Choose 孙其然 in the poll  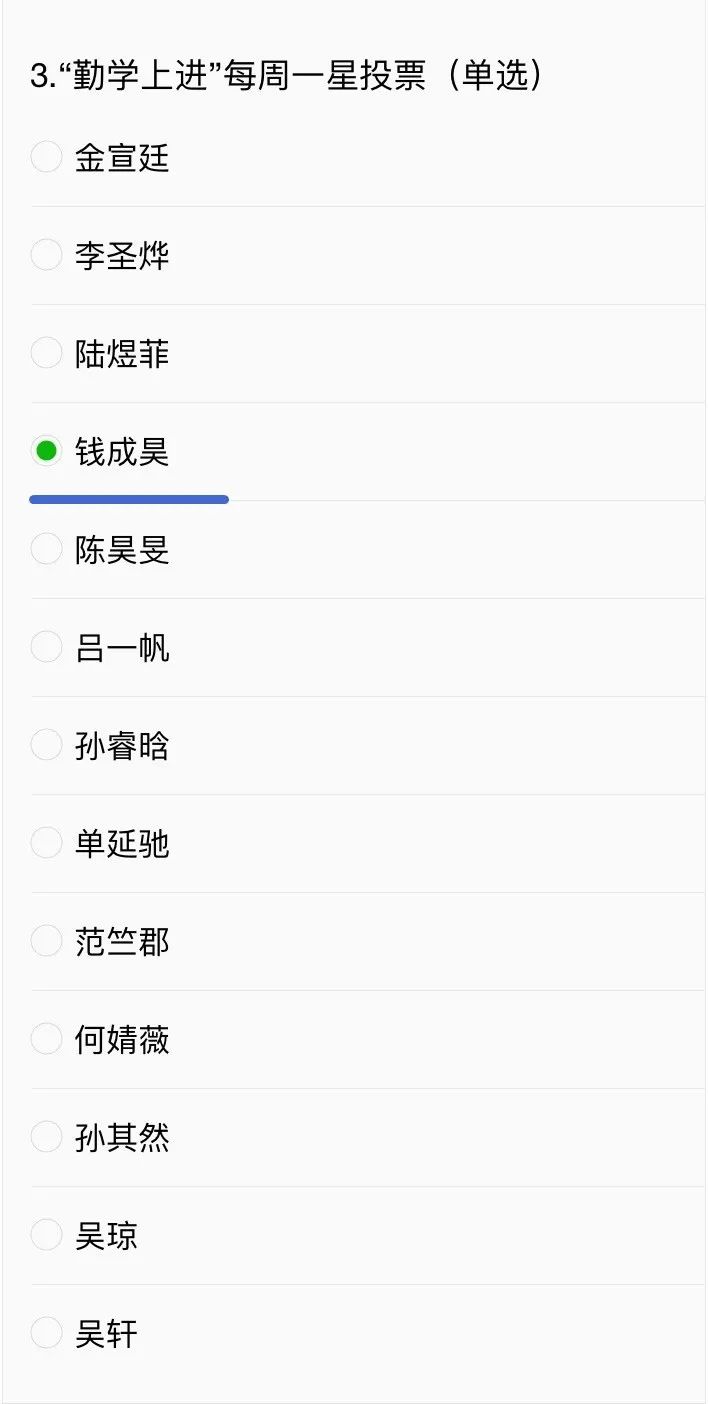pyautogui.click(x=47, y=1137)
